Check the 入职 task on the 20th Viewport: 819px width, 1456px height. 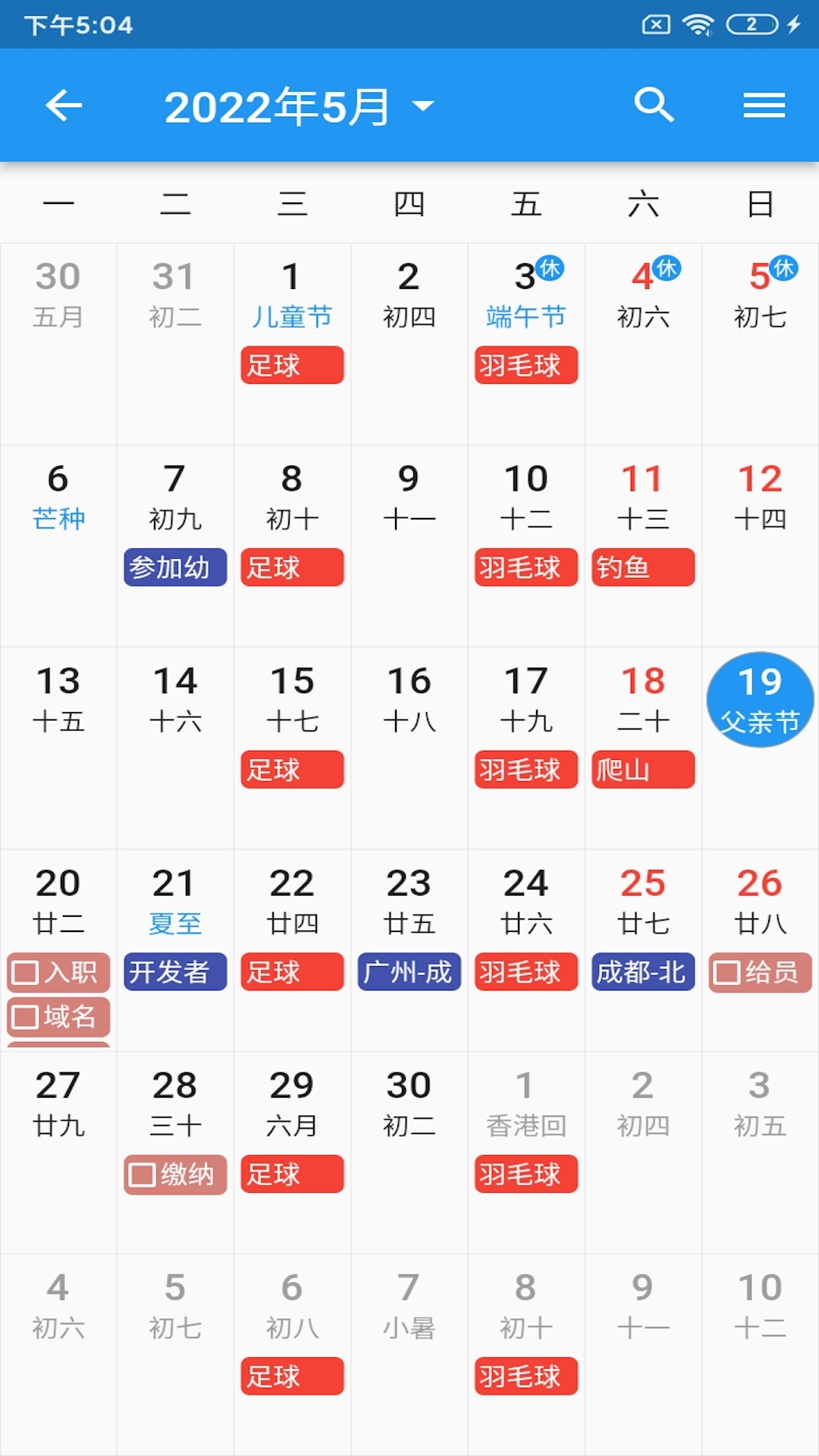(x=26, y=973)
